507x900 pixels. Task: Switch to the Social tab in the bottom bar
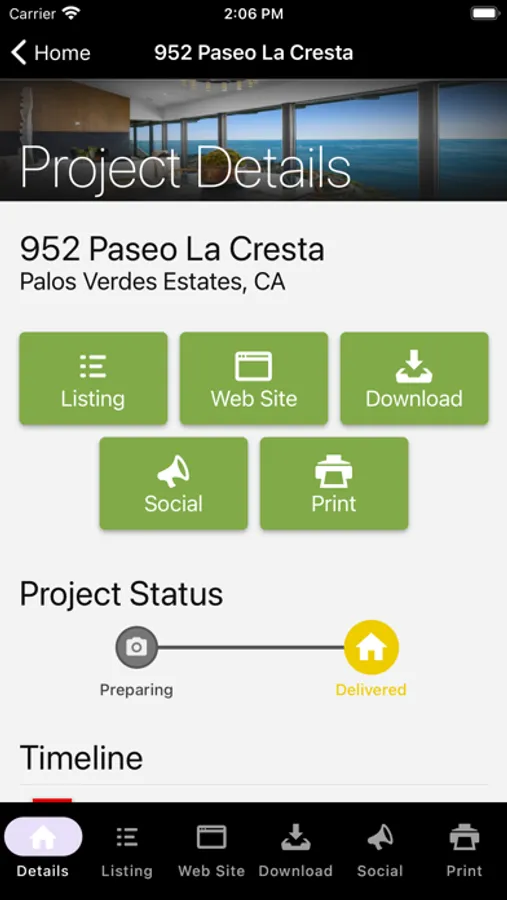click(x=380, y=849)
